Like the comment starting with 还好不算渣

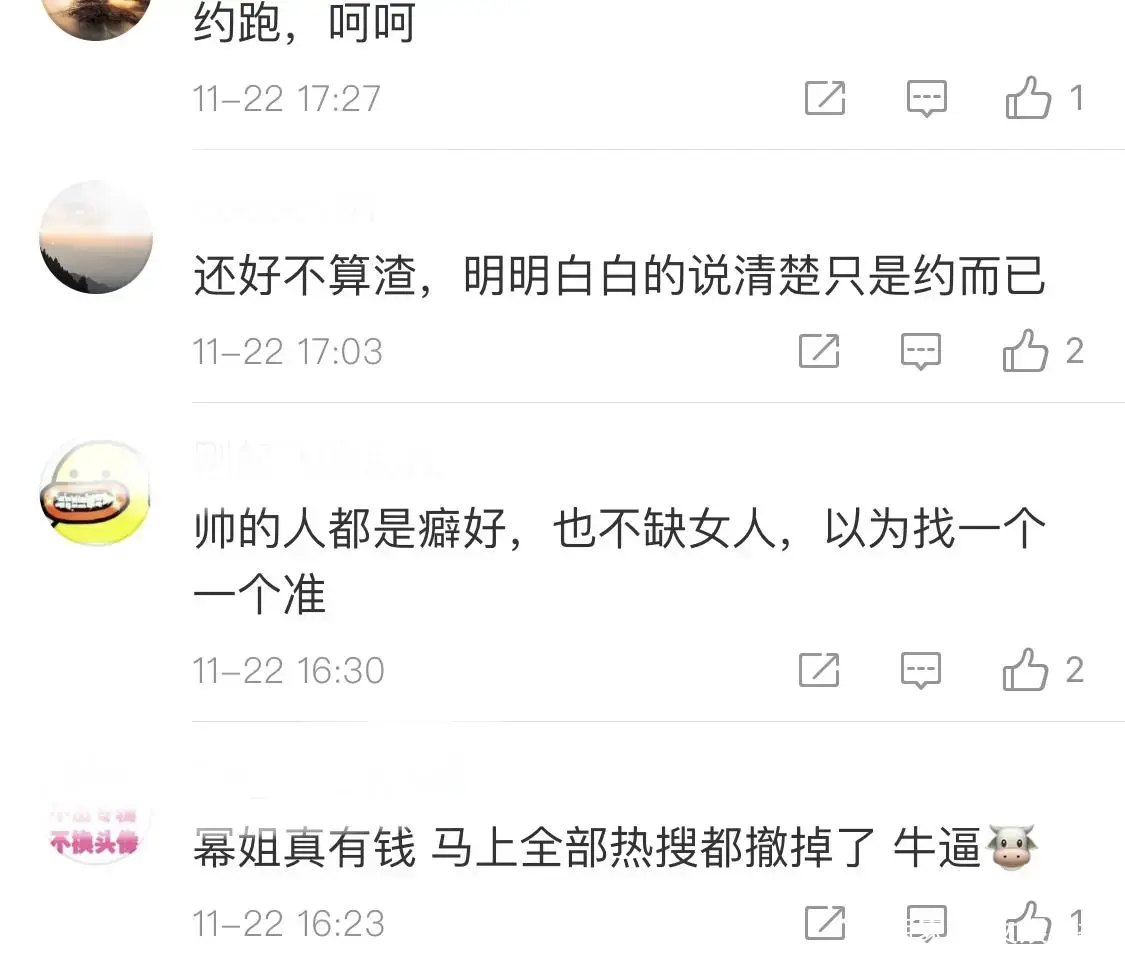point(1026,351)
